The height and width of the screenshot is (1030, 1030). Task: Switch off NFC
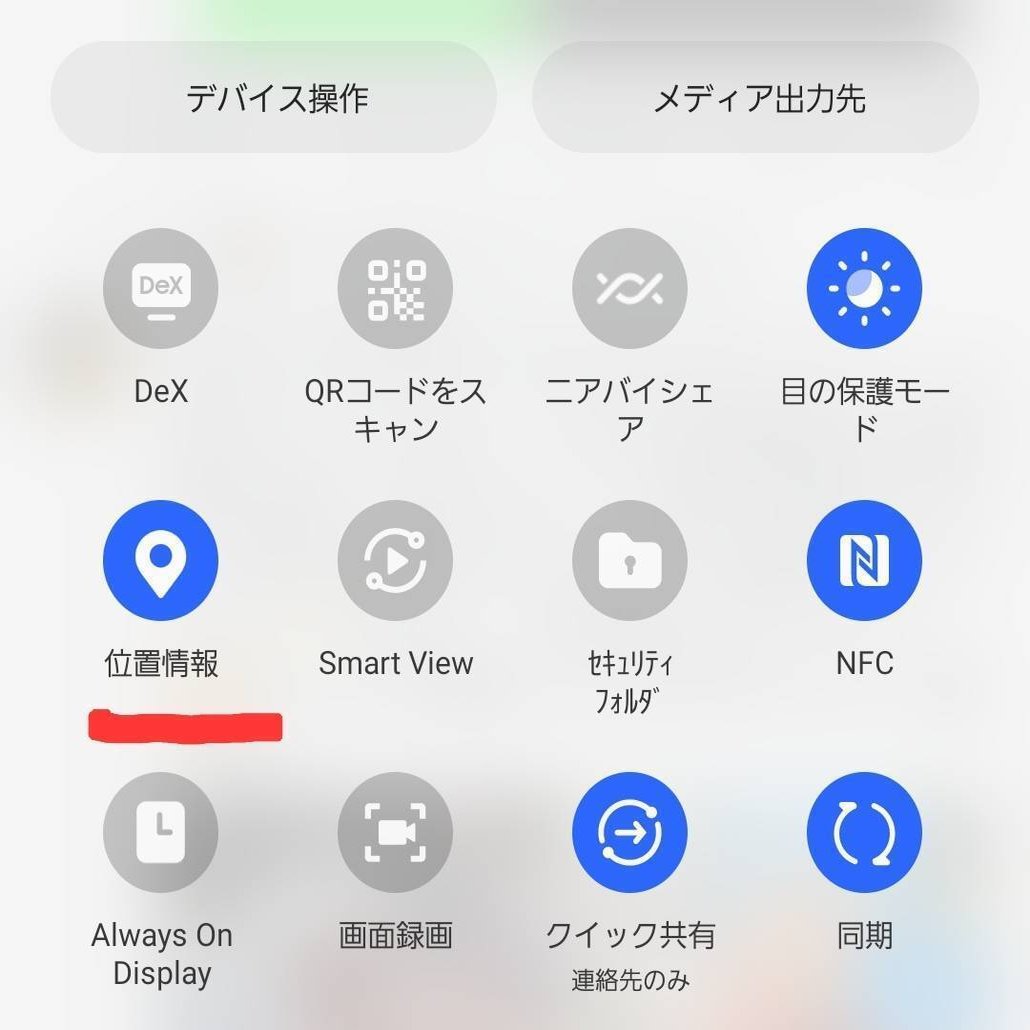864,560
